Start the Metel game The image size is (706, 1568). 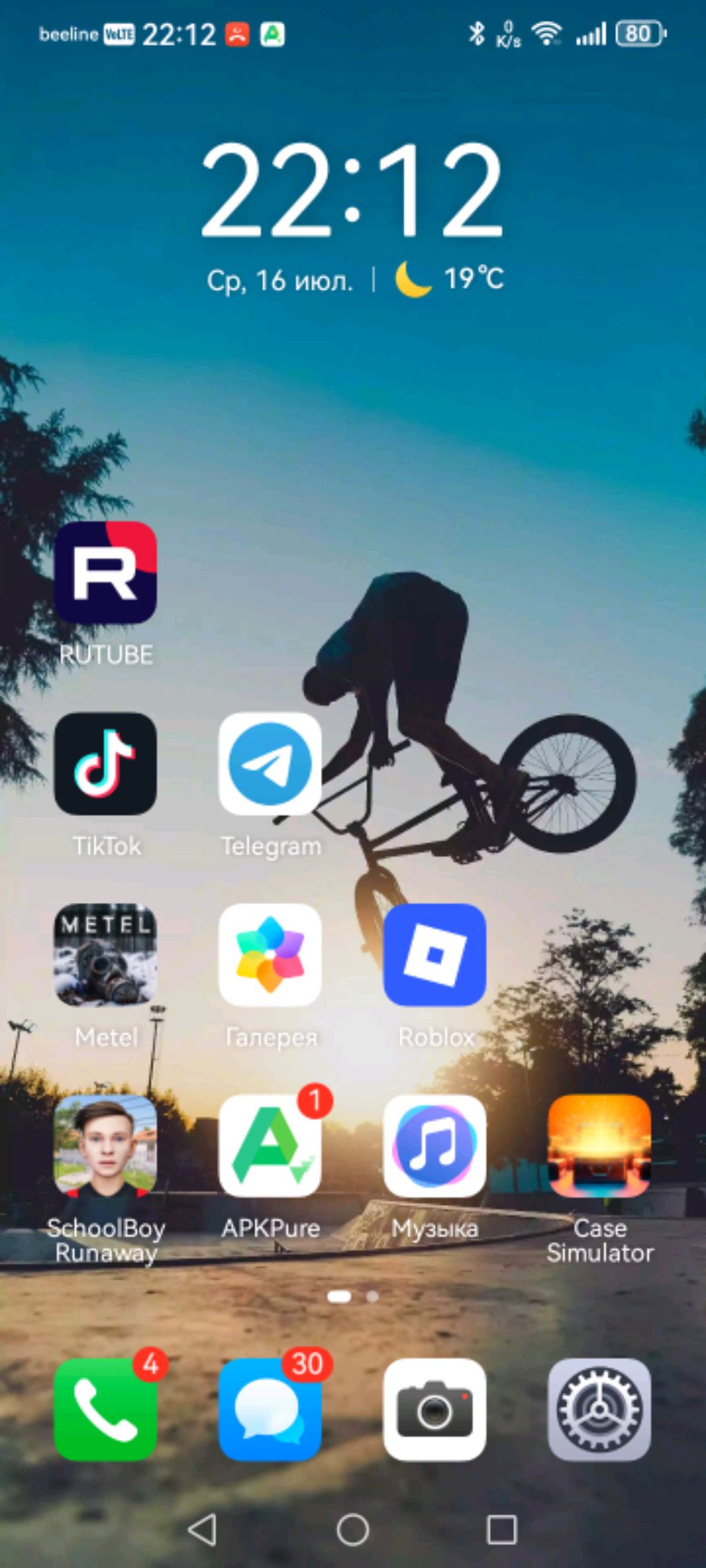point(105,955)
